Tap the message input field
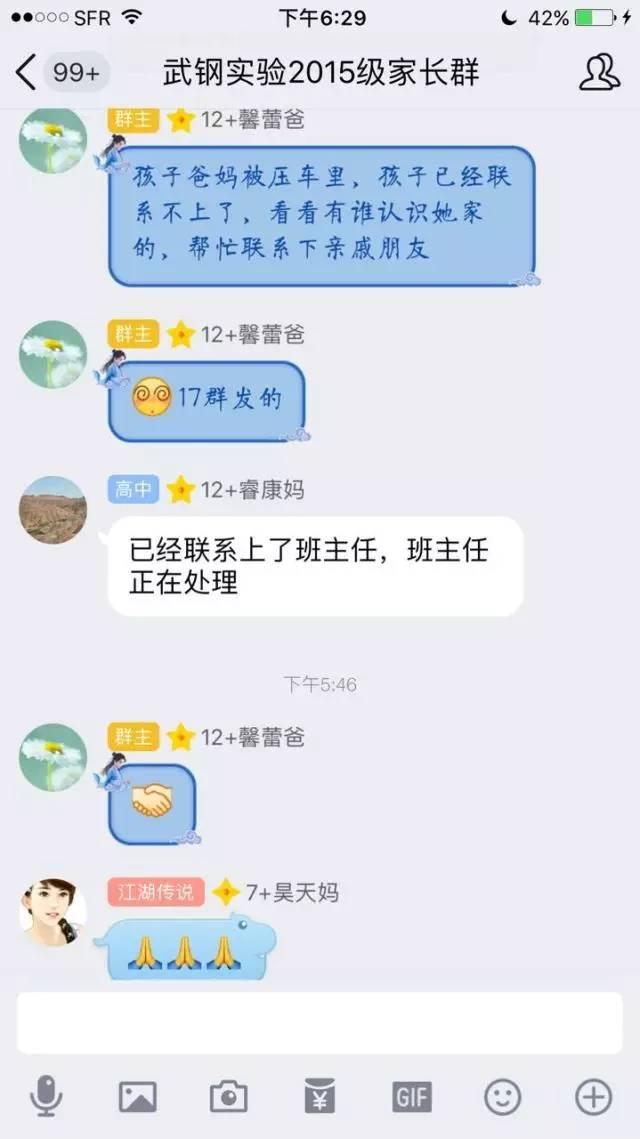 pyautogui.click(x=320, y=1022)
